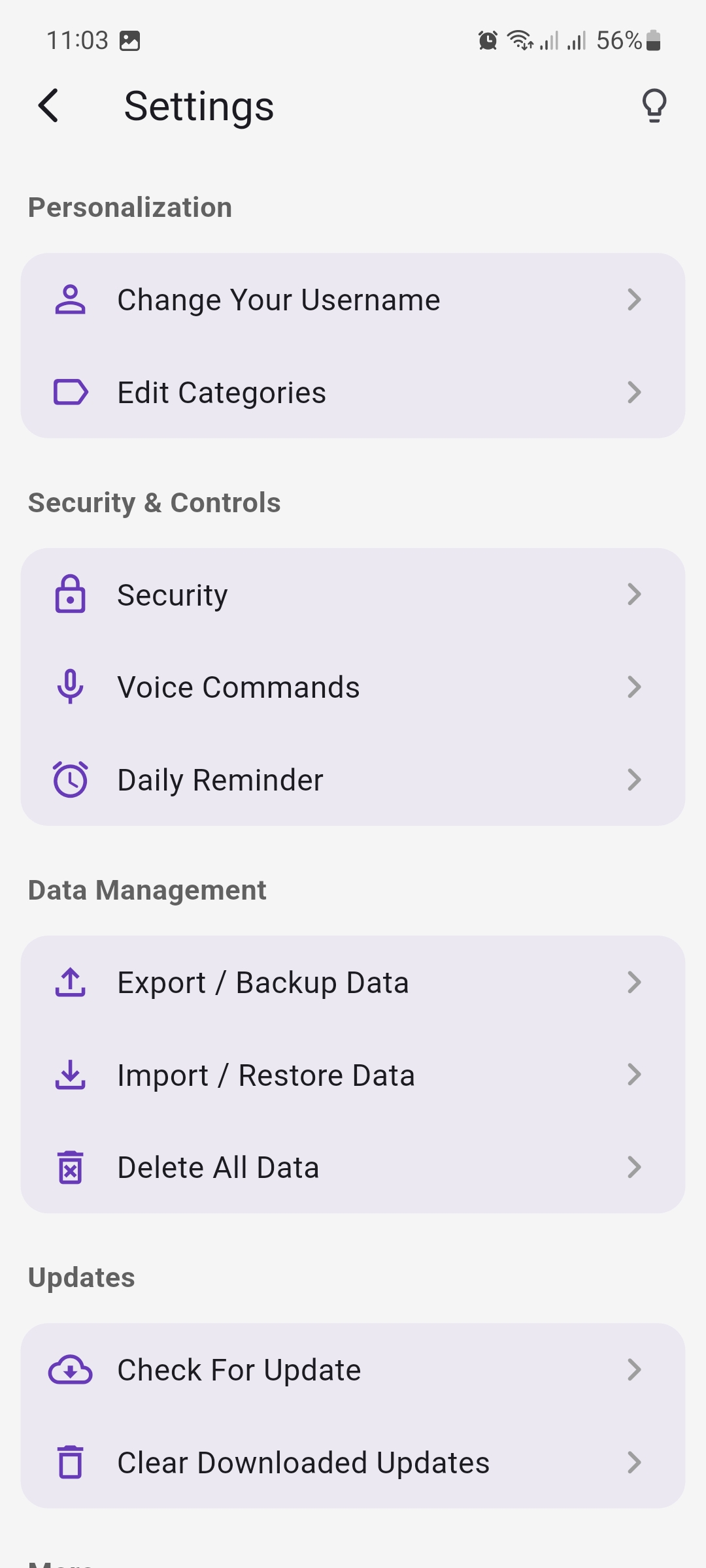Select Import / Restore Data
Viewport: 706px width, 1568px height.
coord(353,1075)
